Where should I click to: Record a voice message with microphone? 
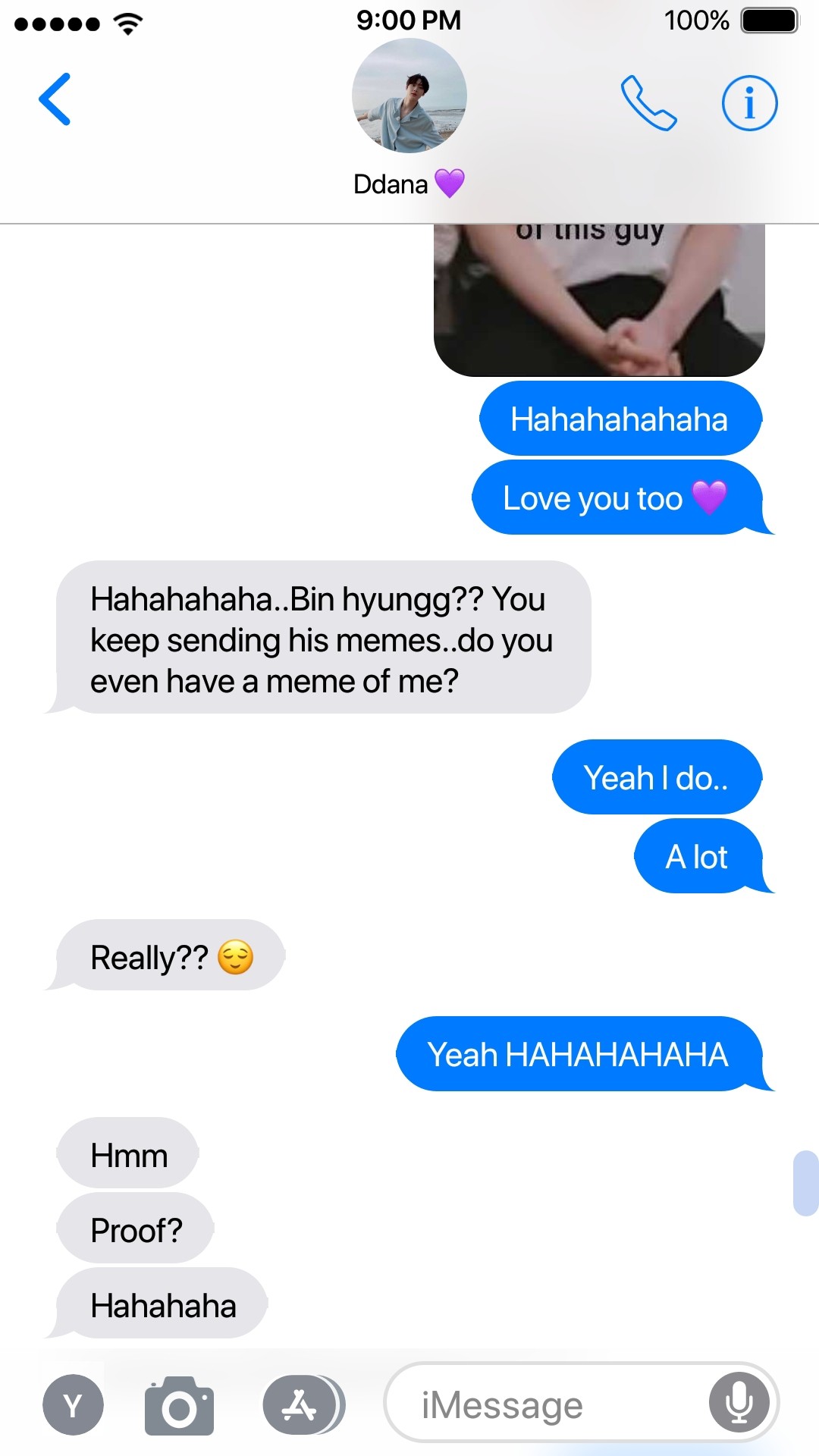pyautogui.click(x=739, y=1402)
